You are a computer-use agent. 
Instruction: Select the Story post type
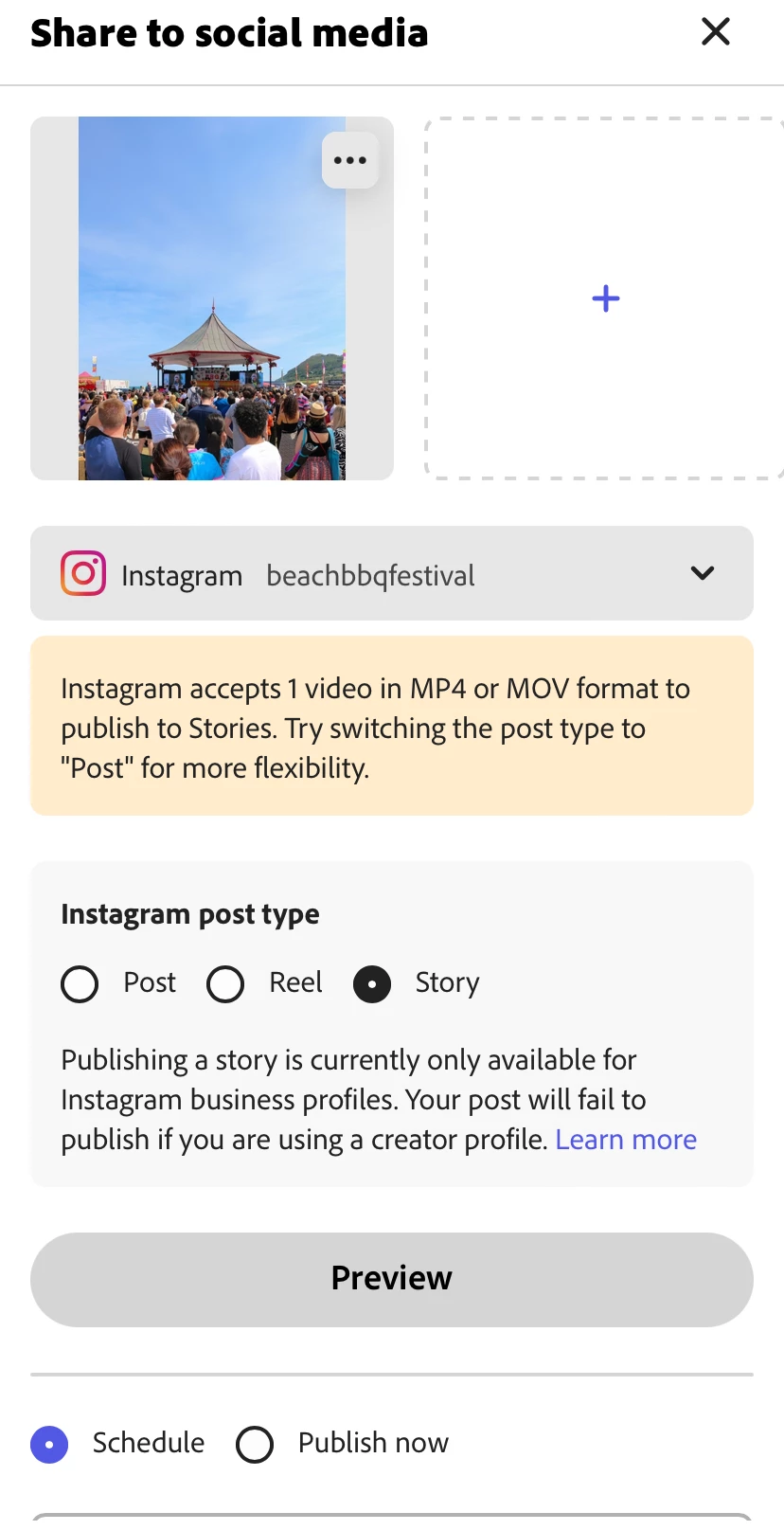[x=372, y=984]
